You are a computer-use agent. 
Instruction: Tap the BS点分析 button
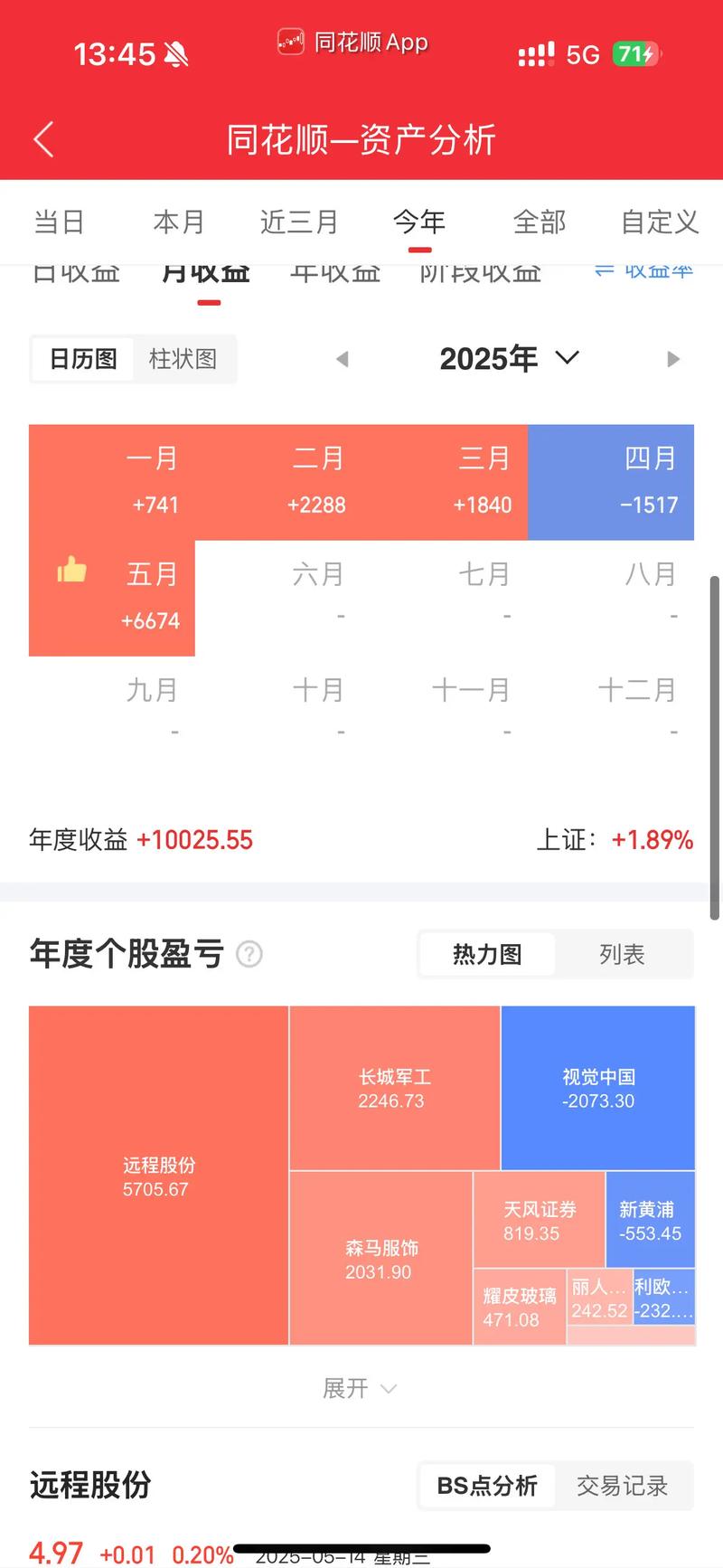pos(485,1486)
